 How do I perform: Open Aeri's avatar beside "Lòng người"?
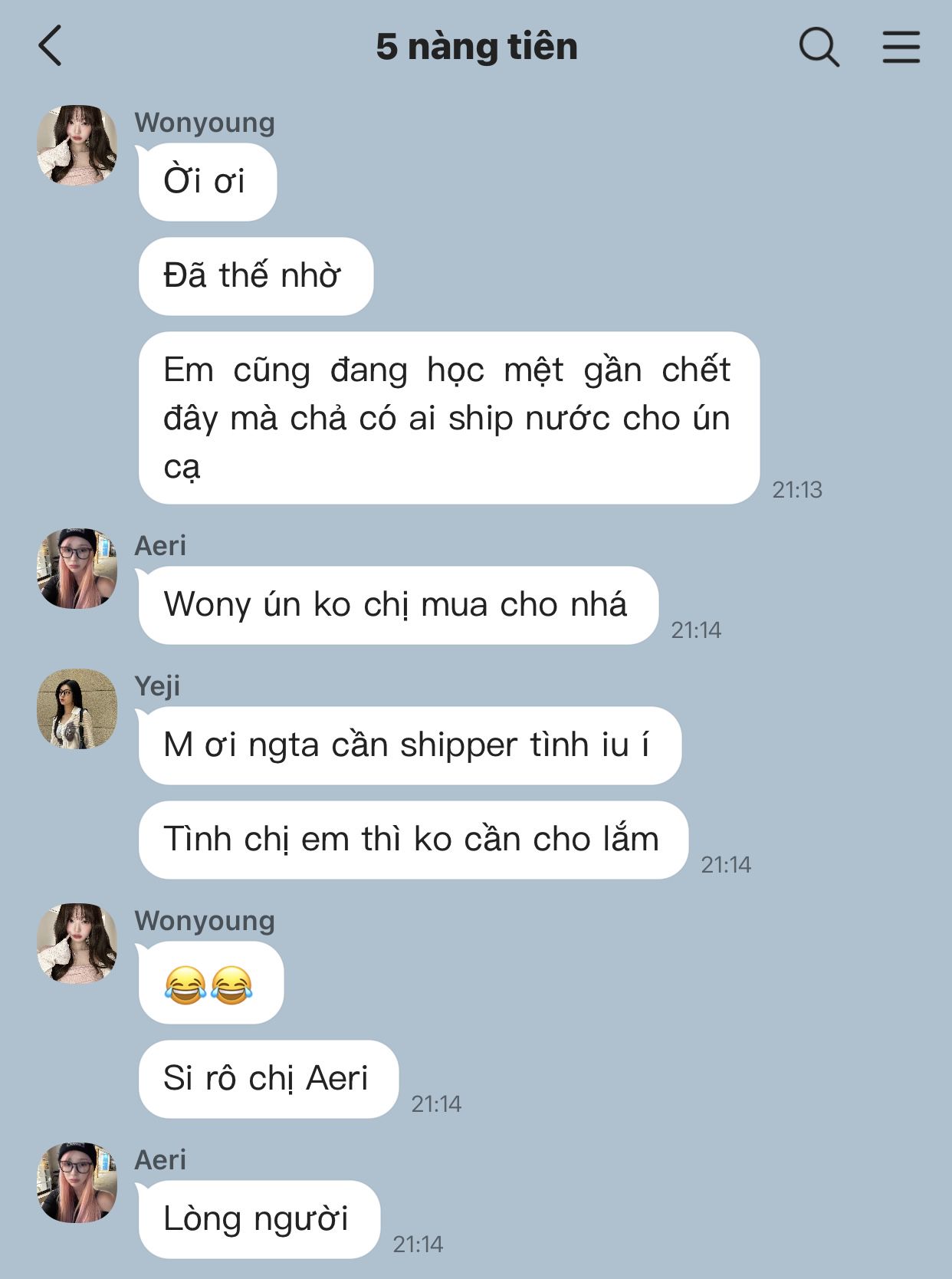click(x=77, y=1182)
